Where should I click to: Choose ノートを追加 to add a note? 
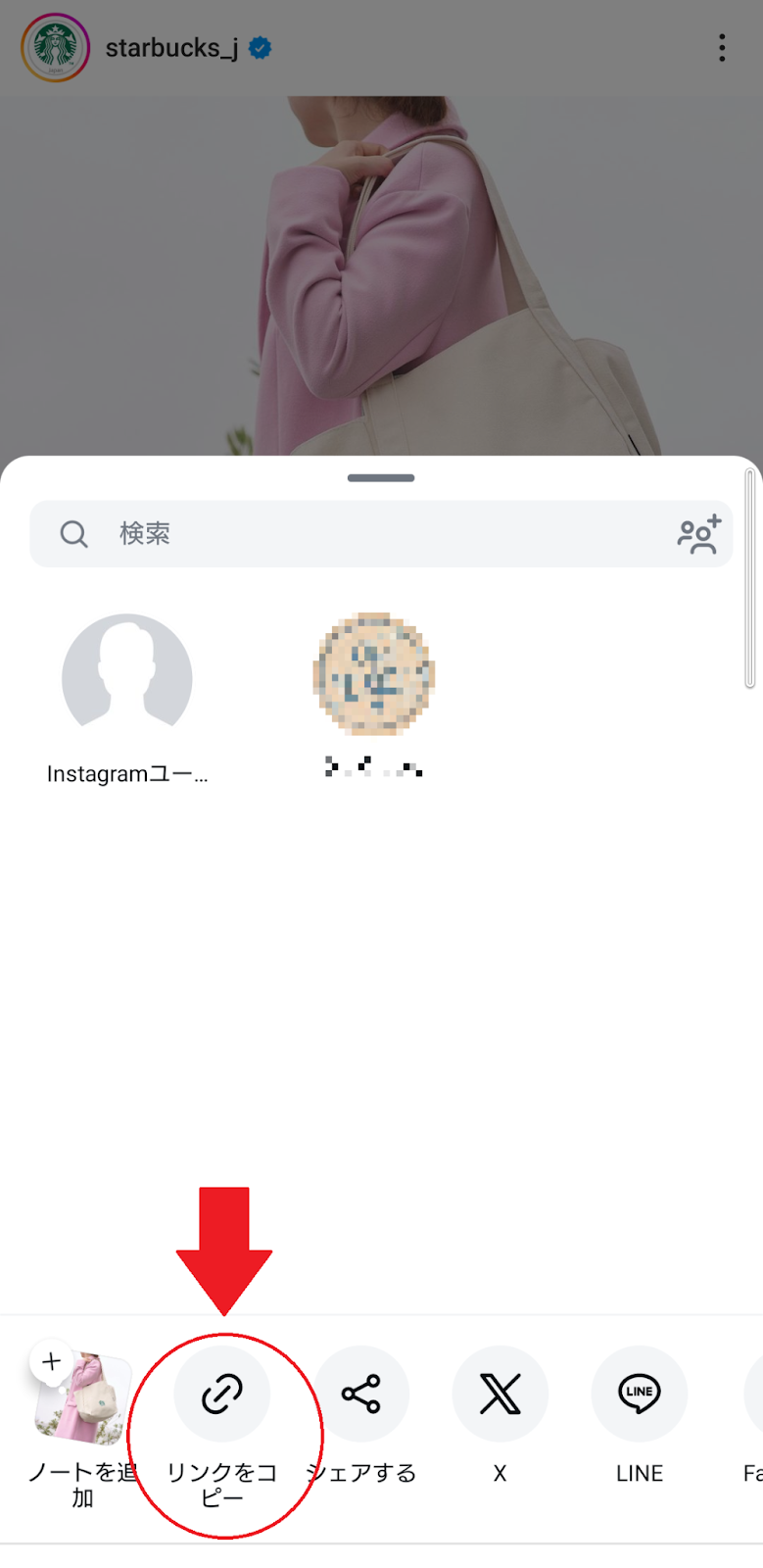click(x=82, y=1396)
